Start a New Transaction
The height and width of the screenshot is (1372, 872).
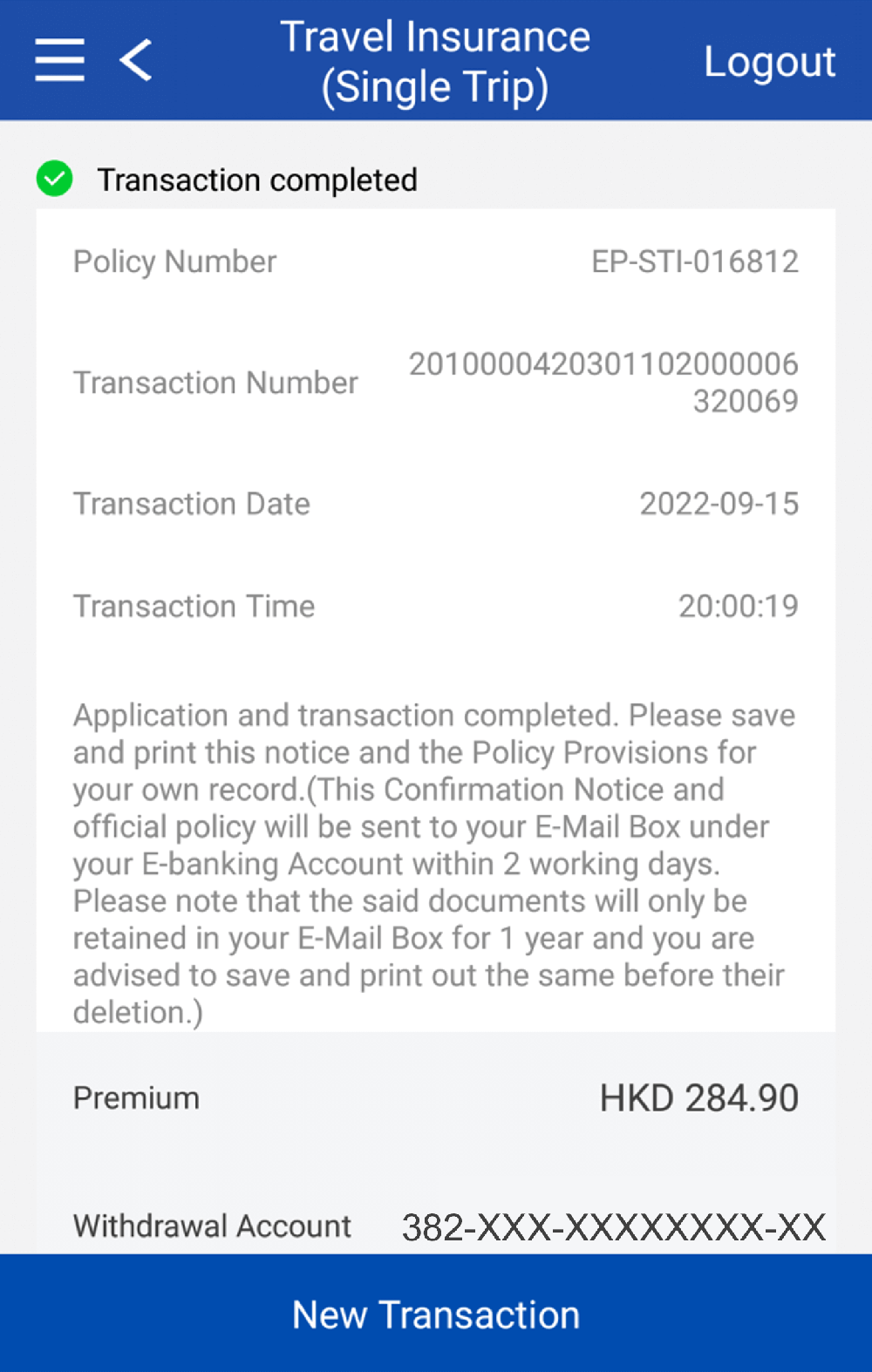point(436,1314)
